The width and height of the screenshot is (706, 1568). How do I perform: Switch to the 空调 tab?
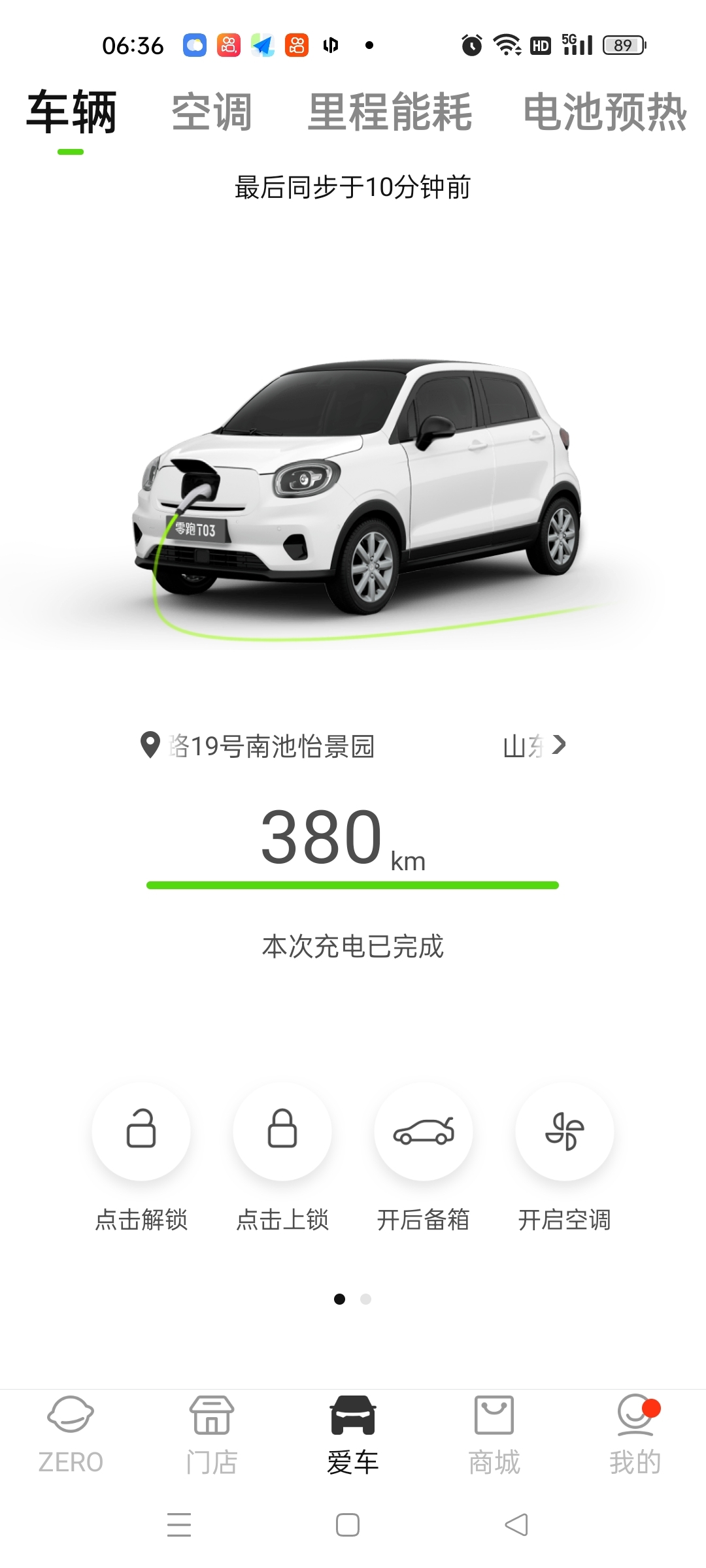(210, 112)
